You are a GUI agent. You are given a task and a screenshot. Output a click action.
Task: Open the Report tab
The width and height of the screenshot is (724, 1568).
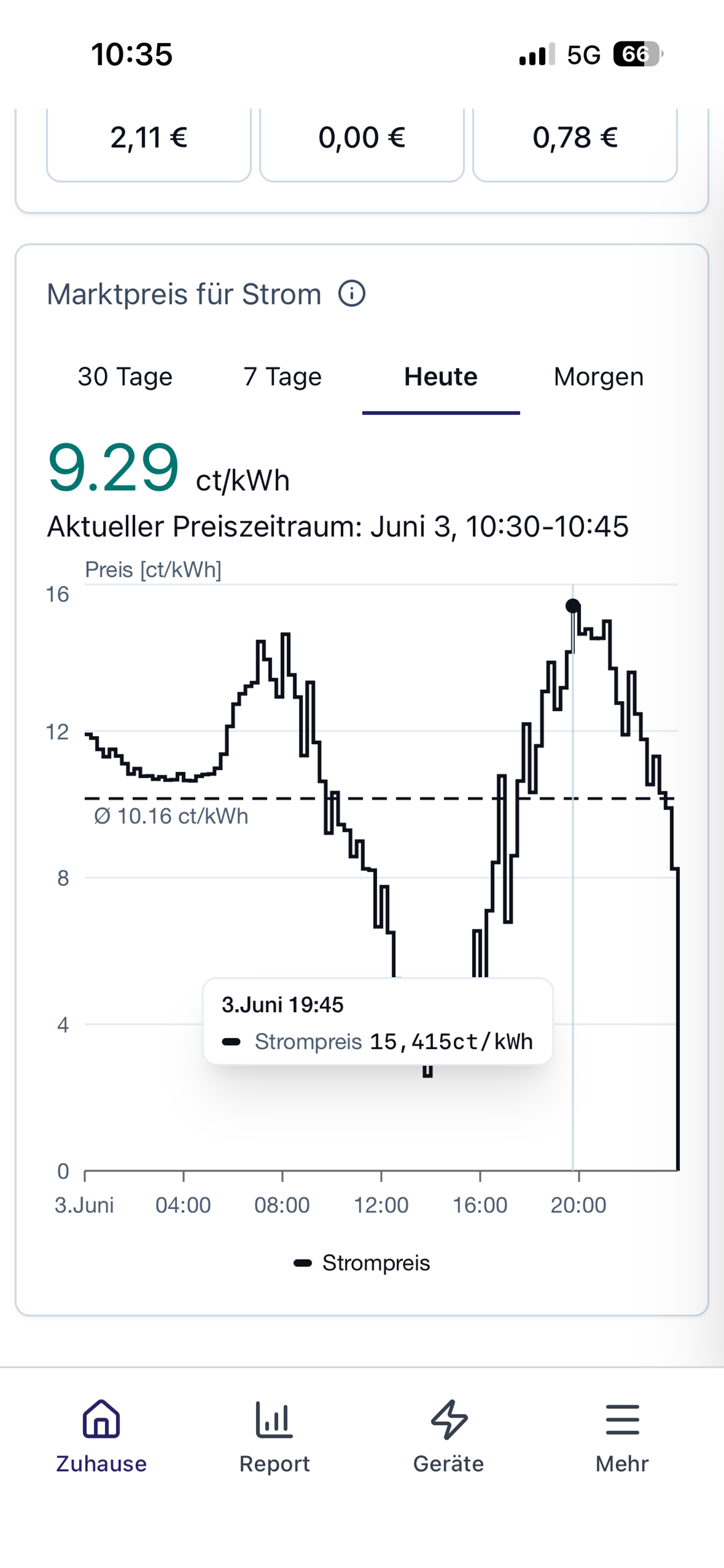coord(275,1437)
